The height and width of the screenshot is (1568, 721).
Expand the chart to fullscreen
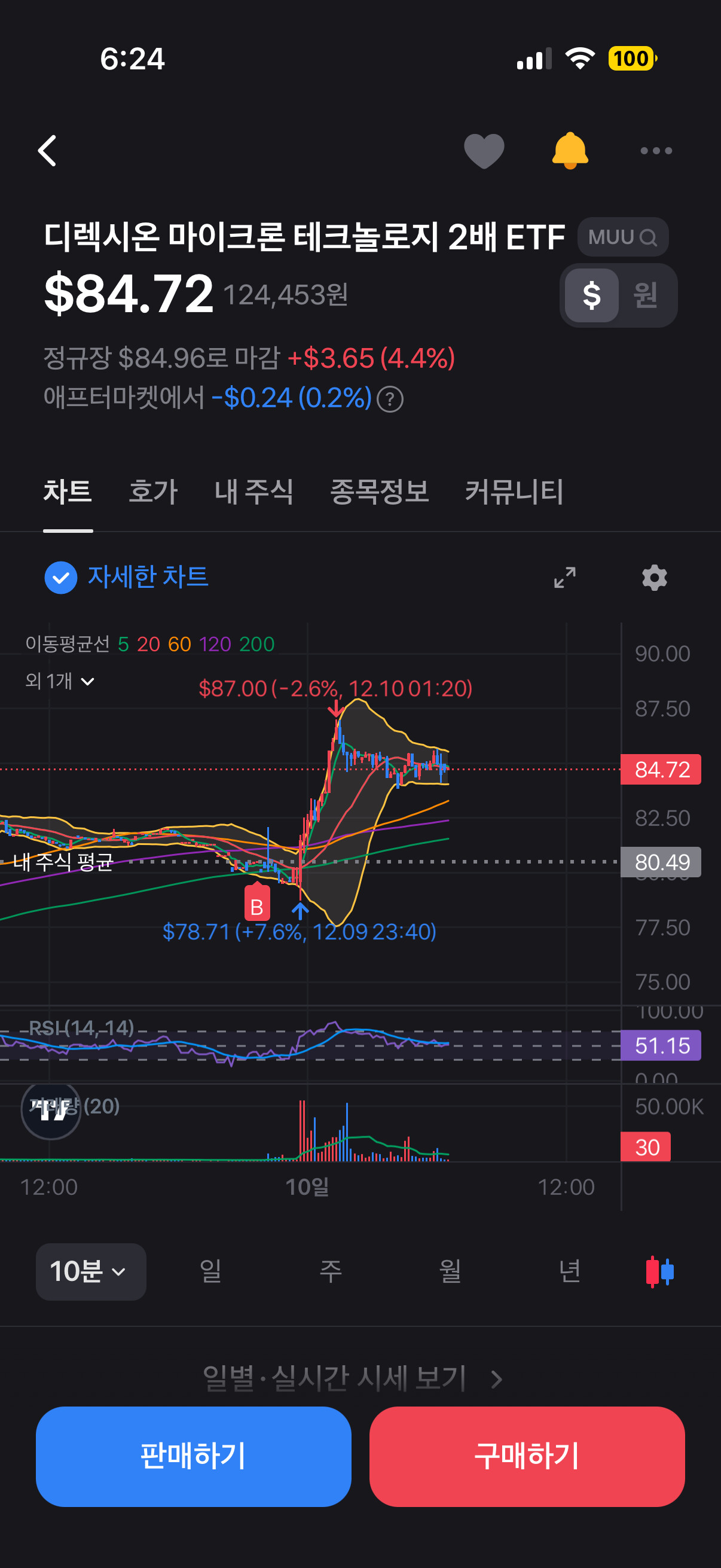(564, 577)
